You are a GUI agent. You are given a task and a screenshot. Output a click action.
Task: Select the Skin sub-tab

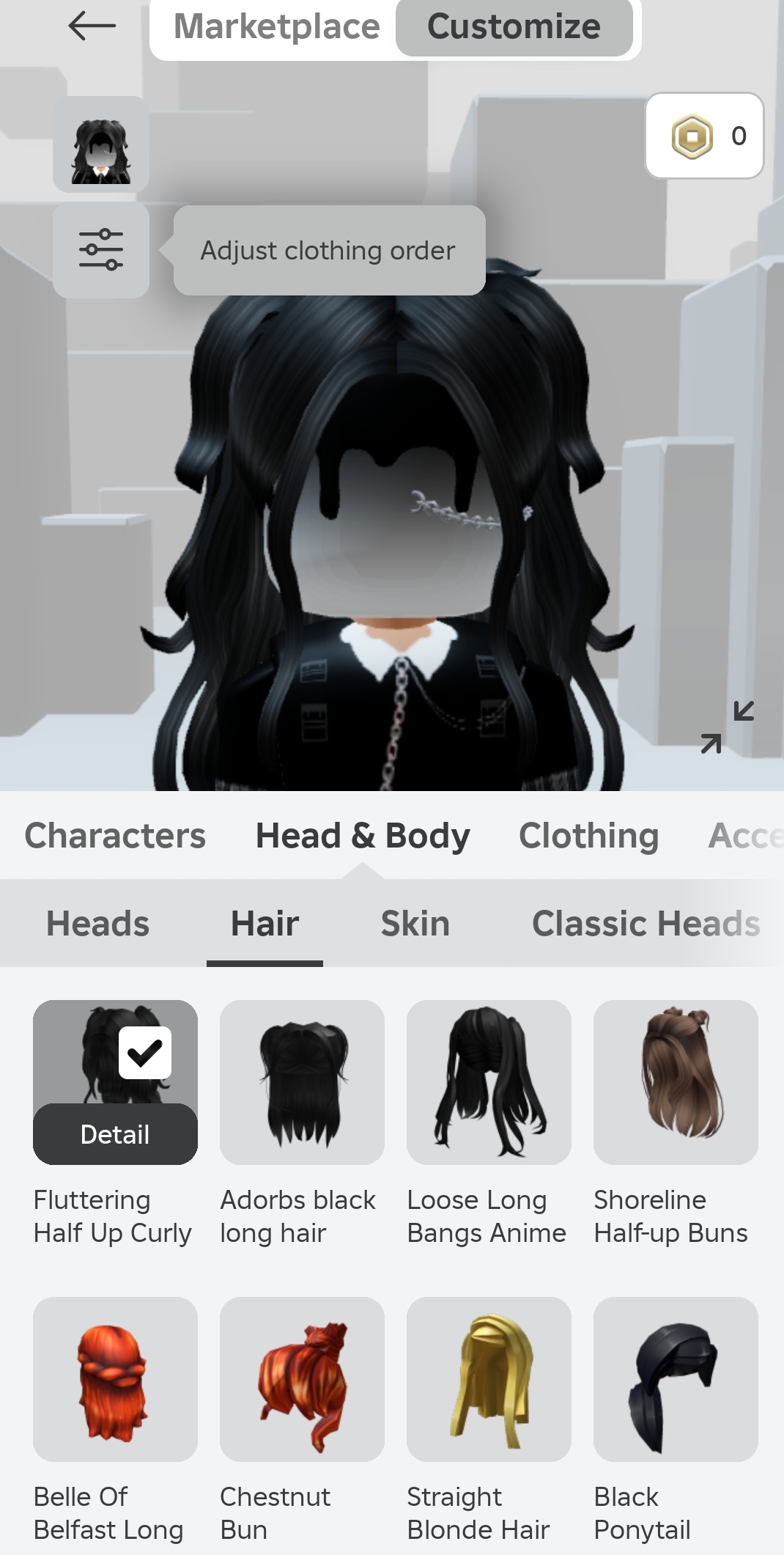coord(415,923)
